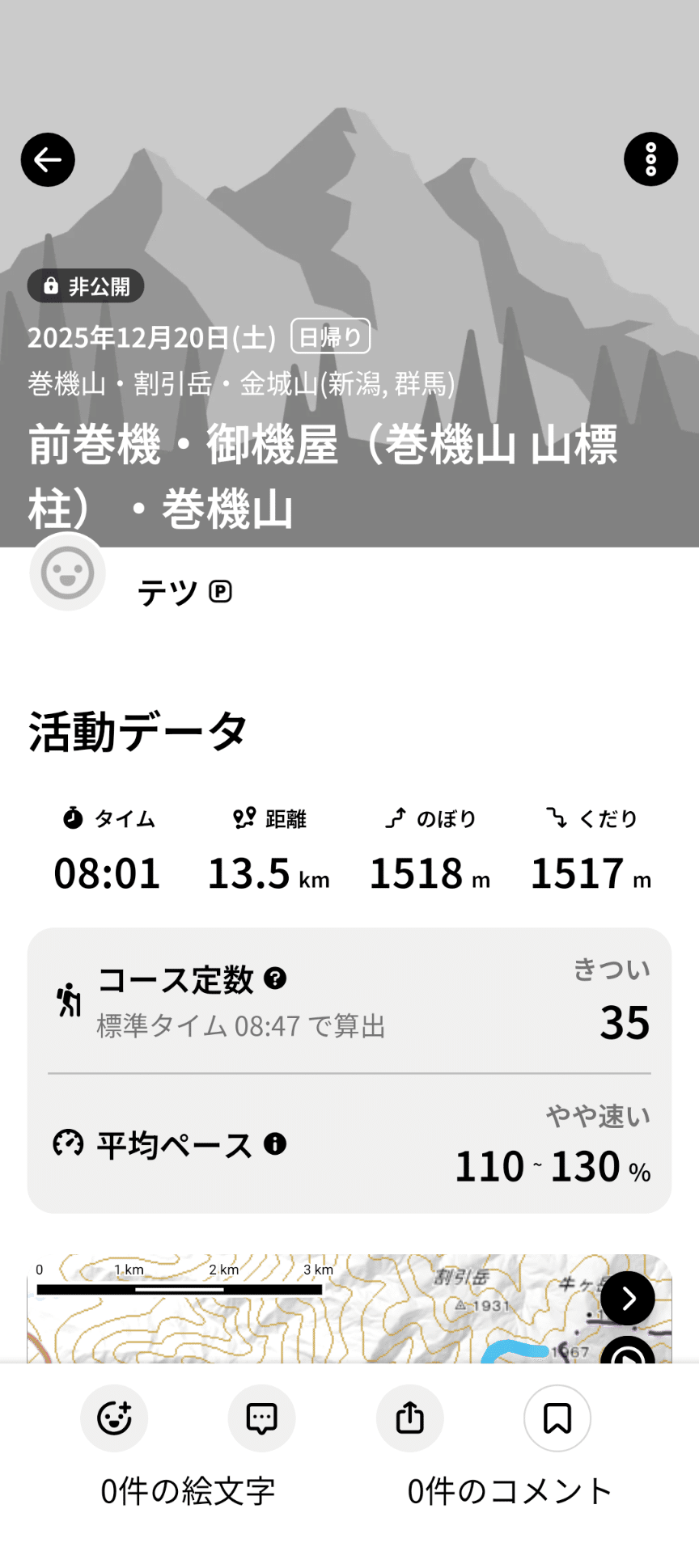The image size is (699, 1568).
Task: Tap the comment speech-bubble icon
Action: coord(261,1418)
